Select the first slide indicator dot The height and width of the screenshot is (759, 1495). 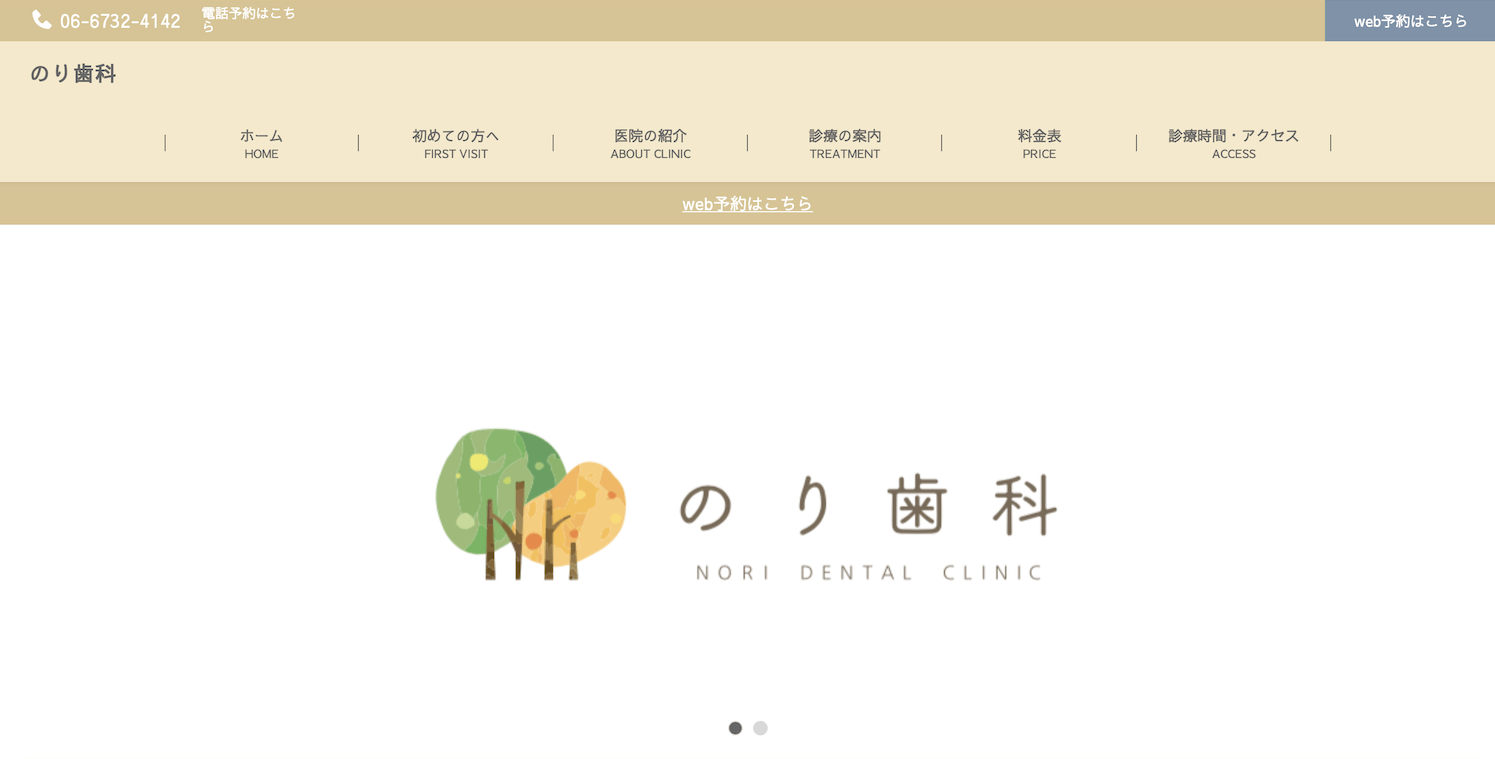(735, 728)
